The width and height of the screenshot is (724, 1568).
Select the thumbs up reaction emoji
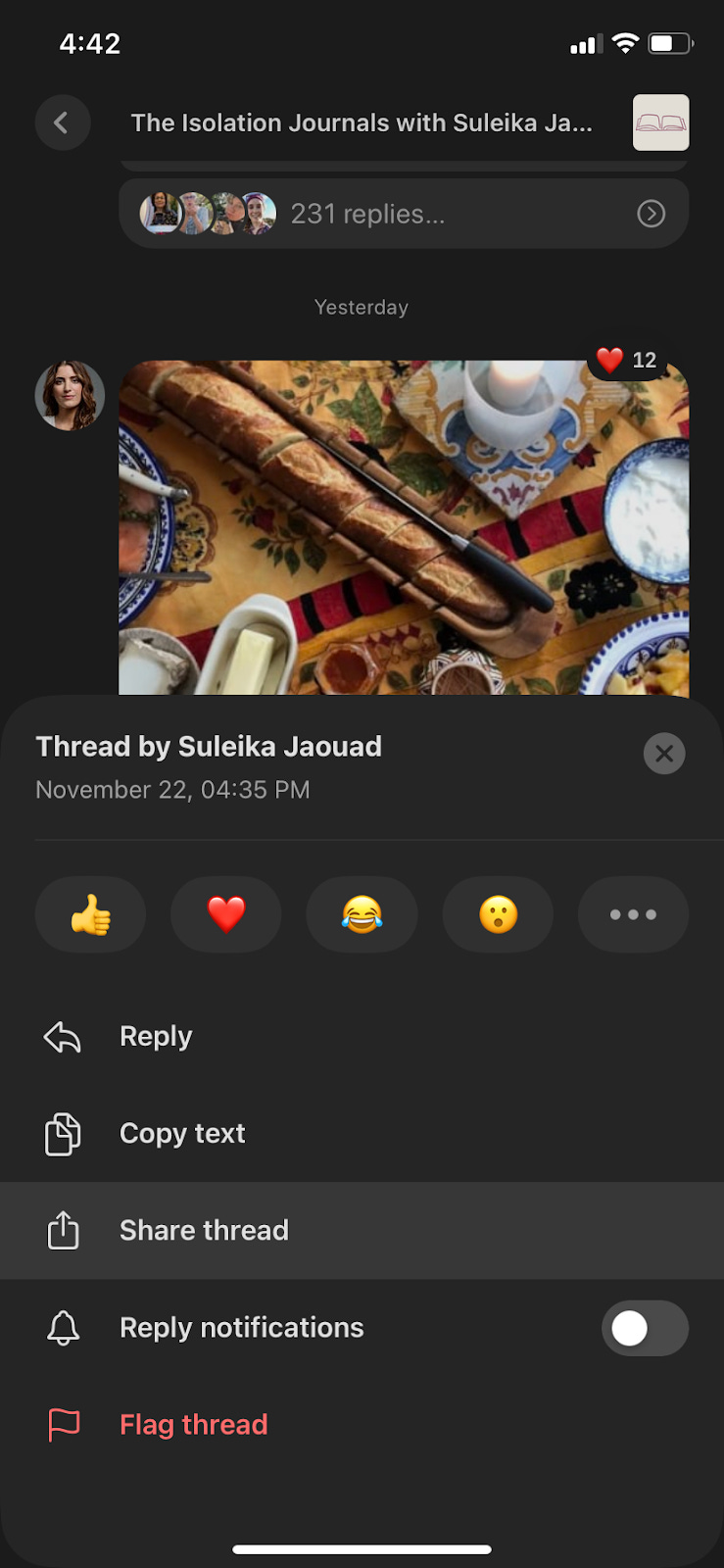[x=90, y=913]
